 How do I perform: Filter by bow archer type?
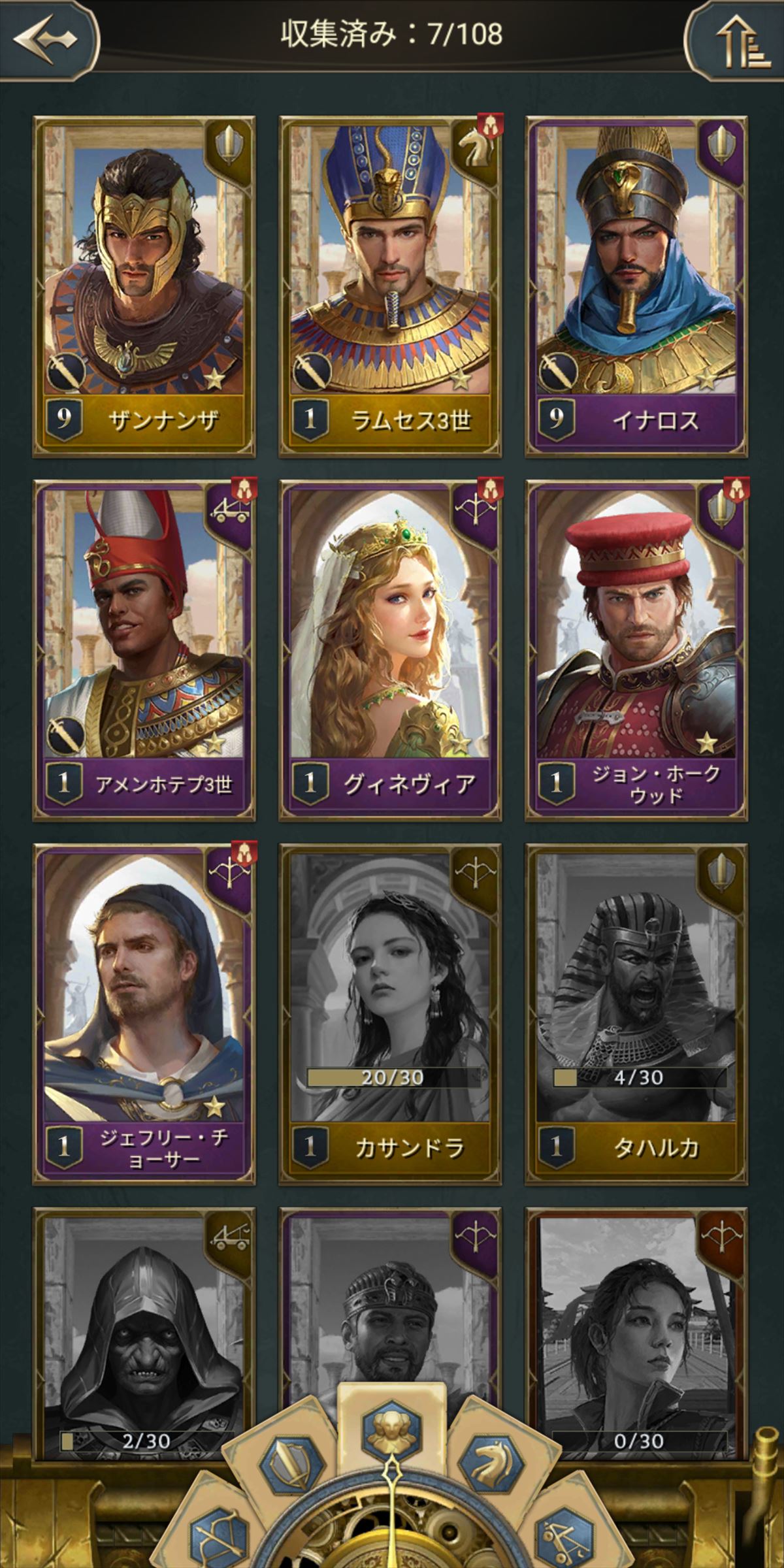click(219, 1535)
